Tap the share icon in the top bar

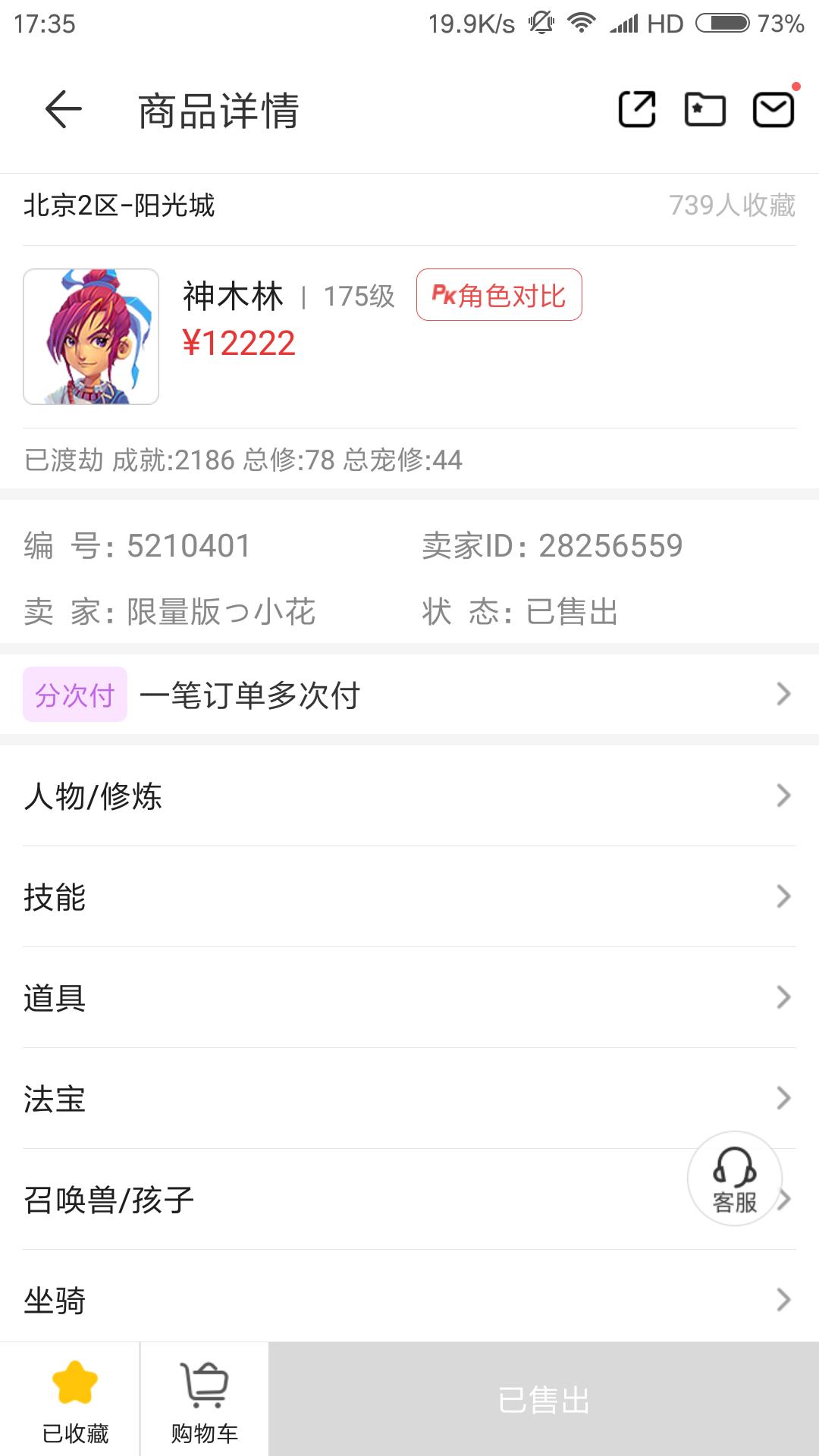click(x=637, y=110)
